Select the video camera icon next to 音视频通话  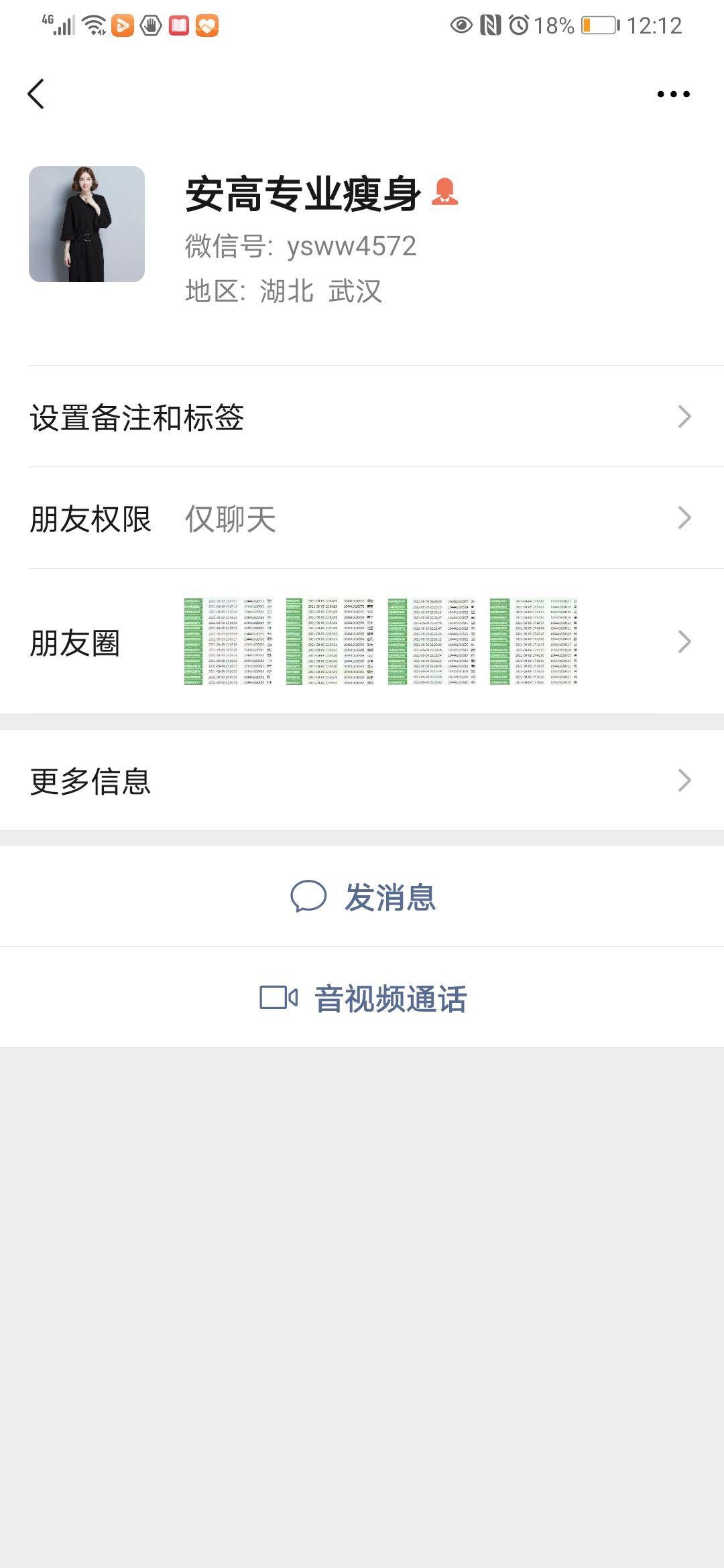point(278,997)
